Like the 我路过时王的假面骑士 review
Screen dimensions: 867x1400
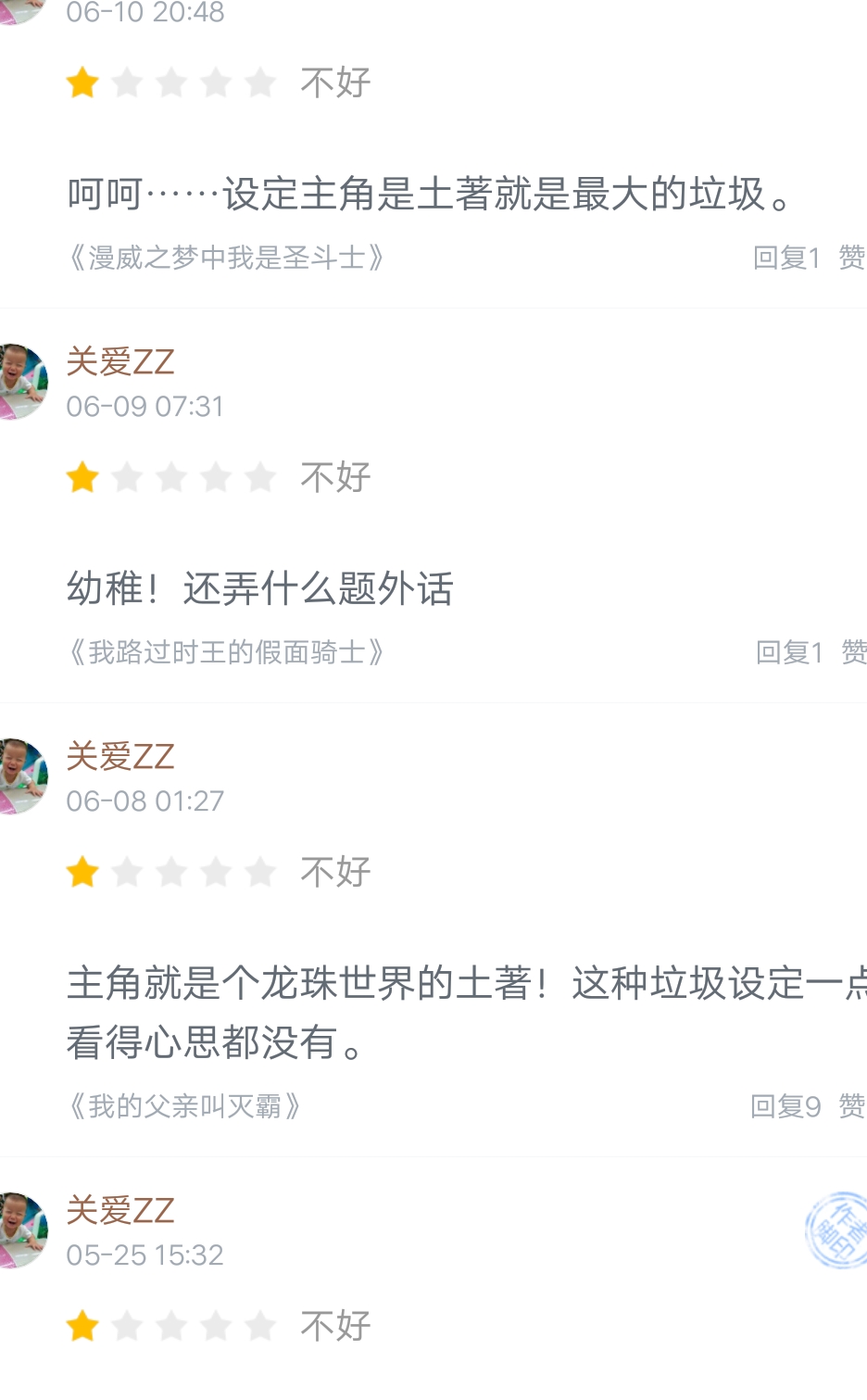point(853,652)
